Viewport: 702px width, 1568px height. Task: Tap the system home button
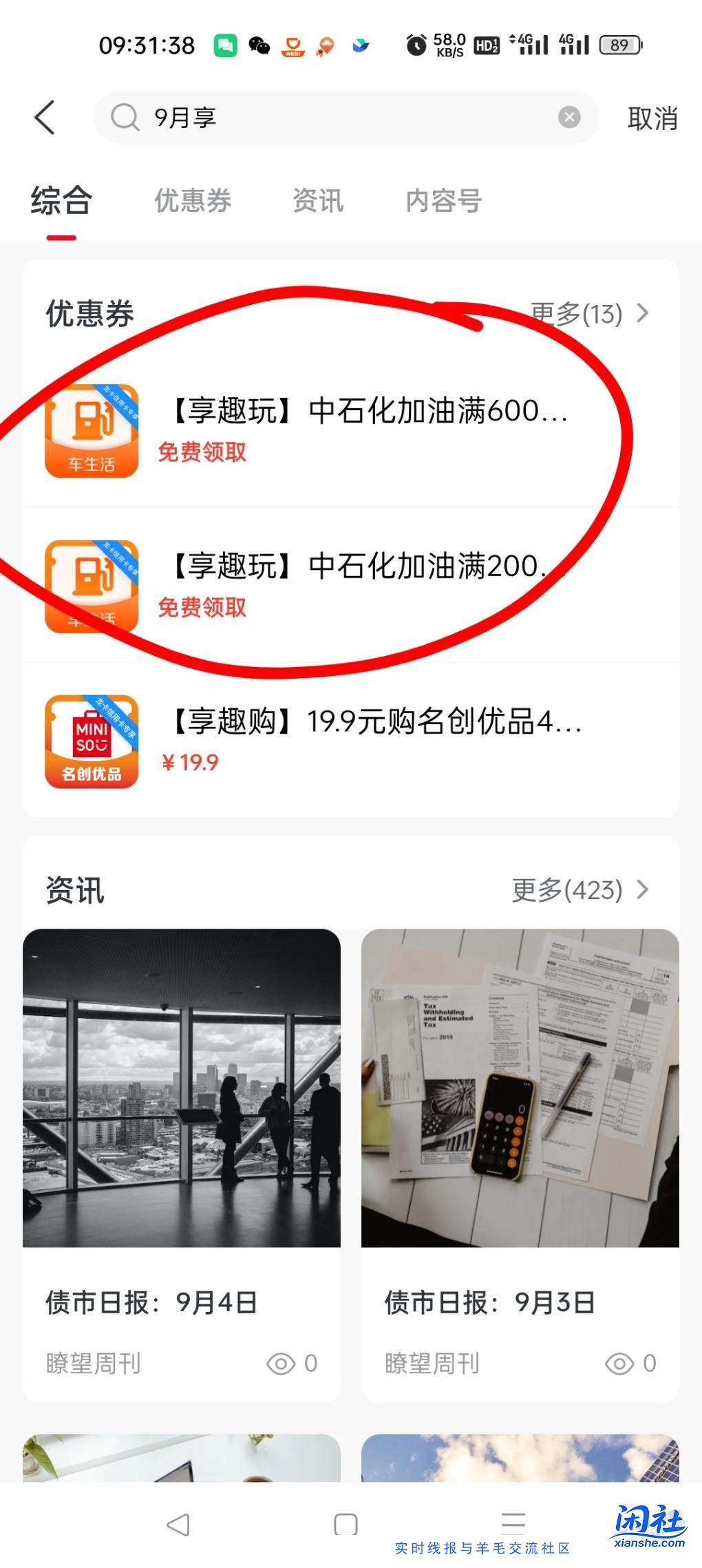[x=345, y=1525]
